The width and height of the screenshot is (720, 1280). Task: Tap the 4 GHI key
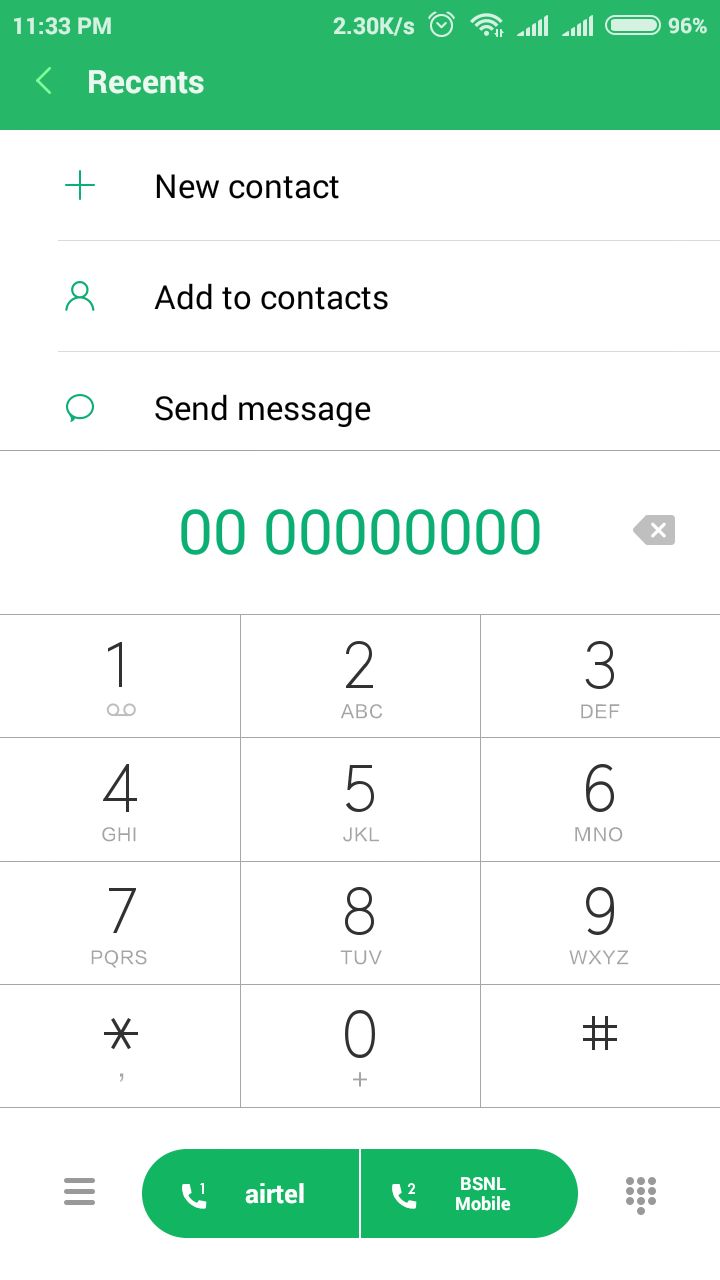(x=120, y=800)
